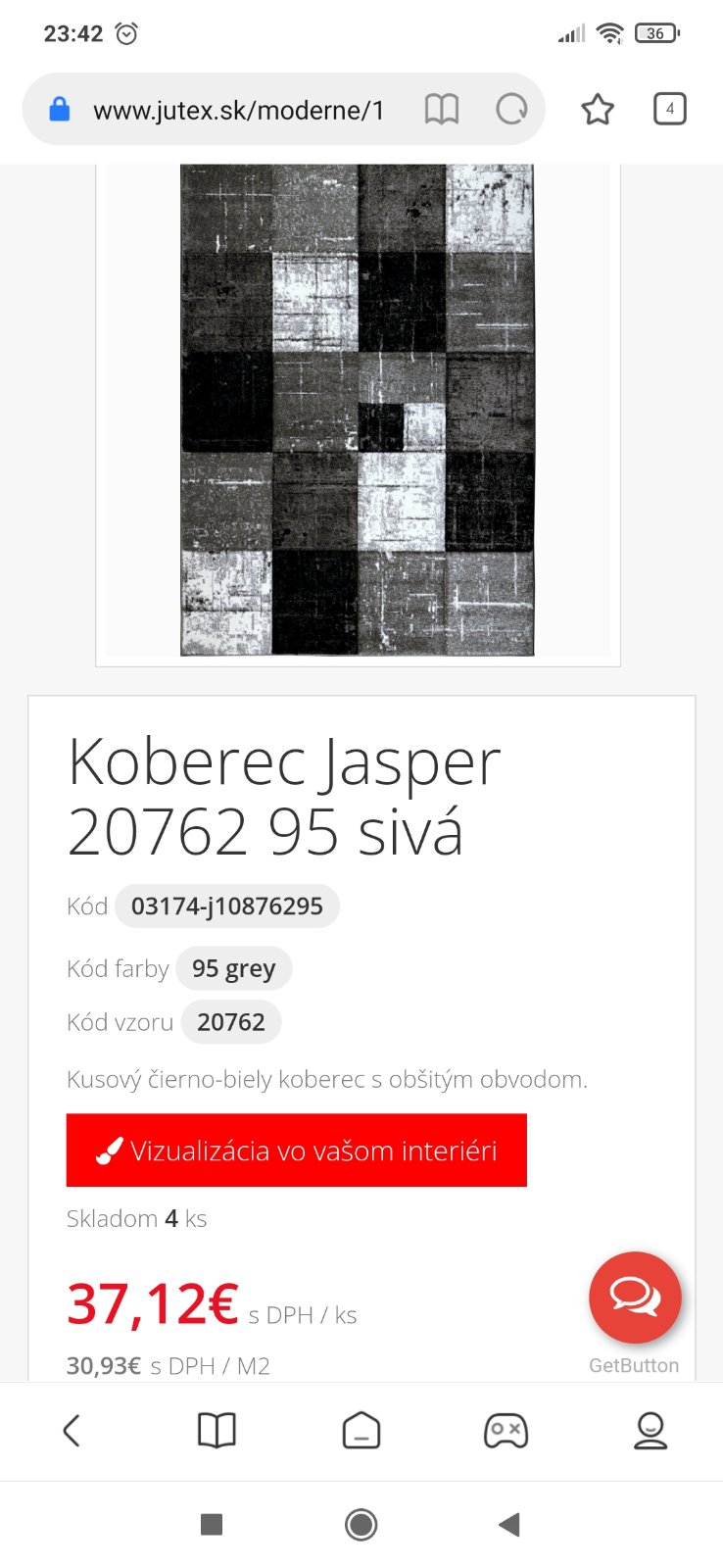The image size is (723, 1568).
Task: Open the GetButton chat widget
Action: (x=635, y=1298)
